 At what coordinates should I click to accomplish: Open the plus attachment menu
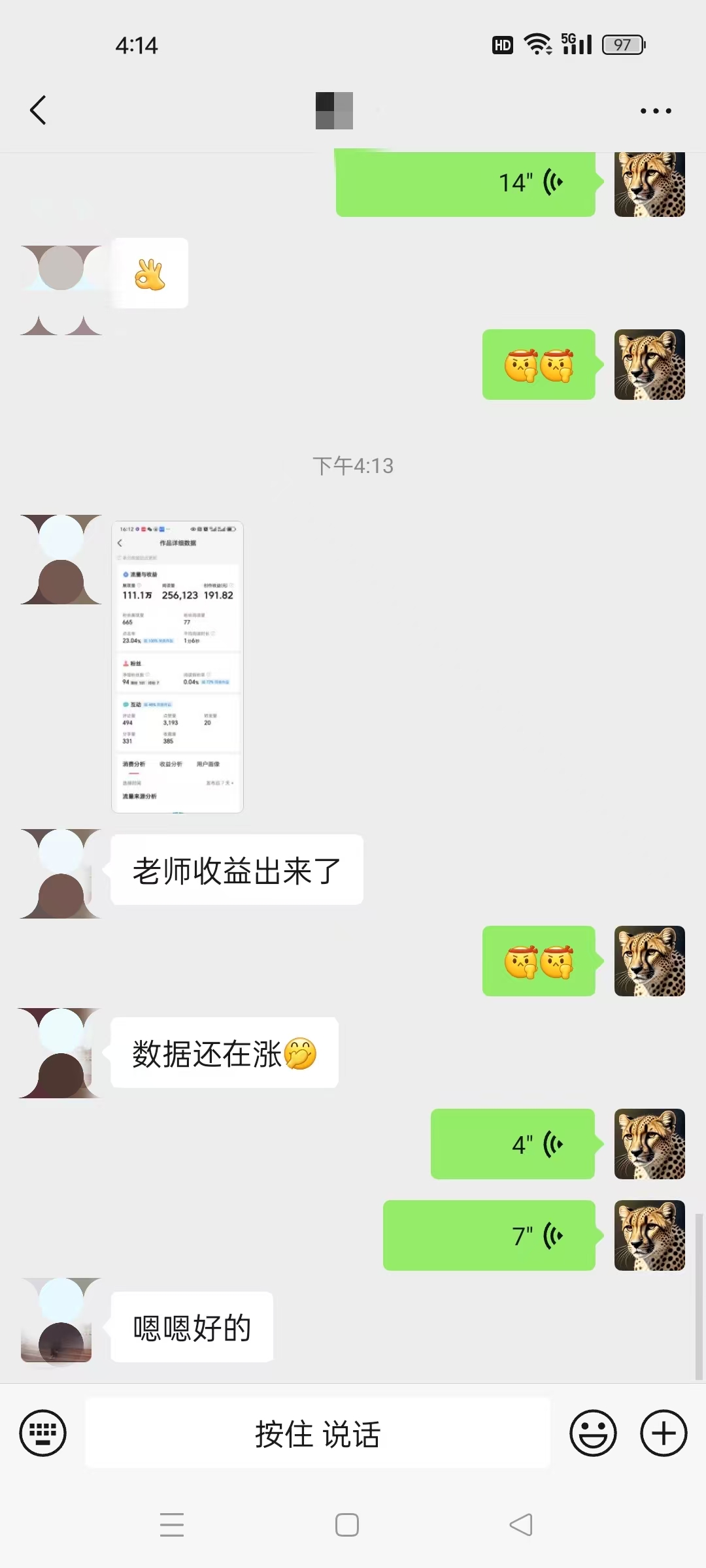[x=663, y=1433]
